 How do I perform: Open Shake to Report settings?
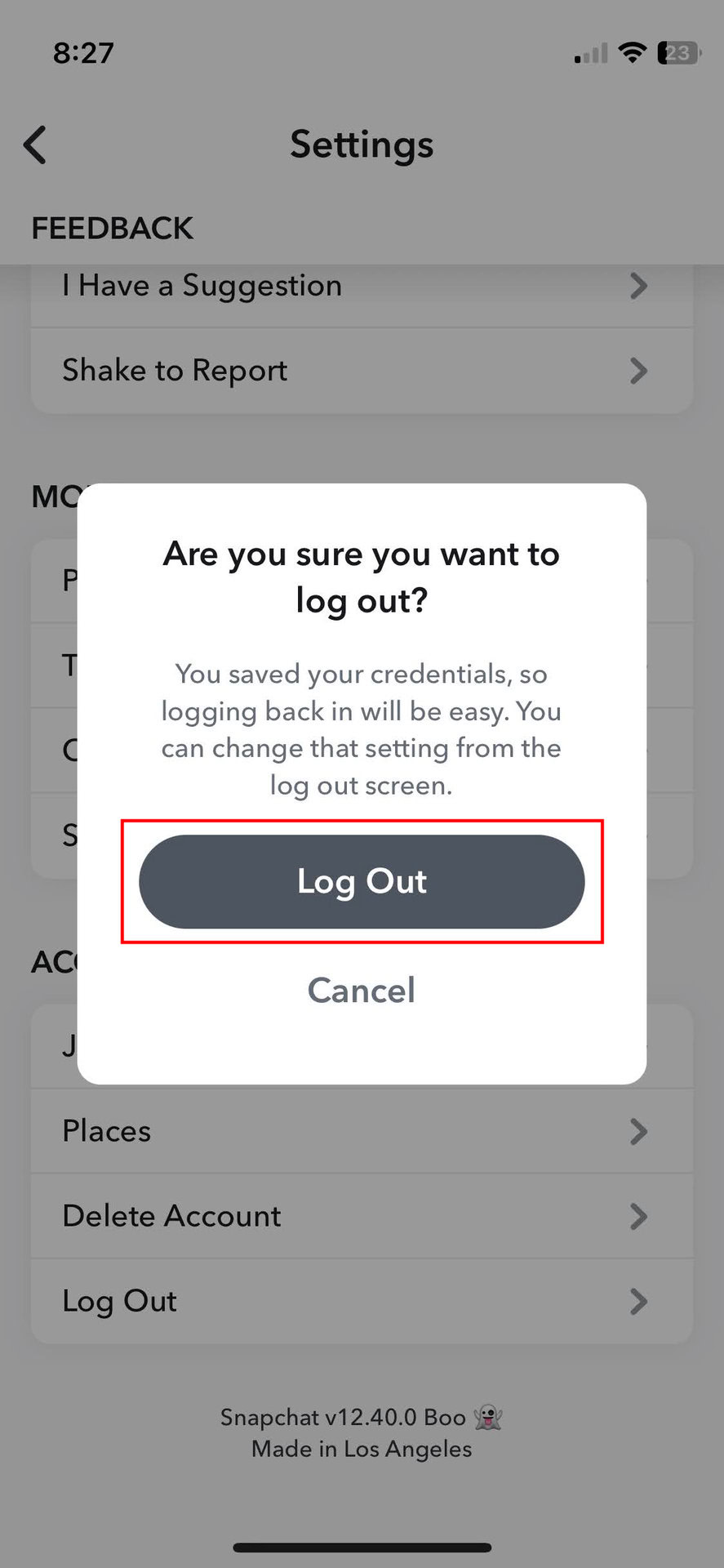pos(362,371)
